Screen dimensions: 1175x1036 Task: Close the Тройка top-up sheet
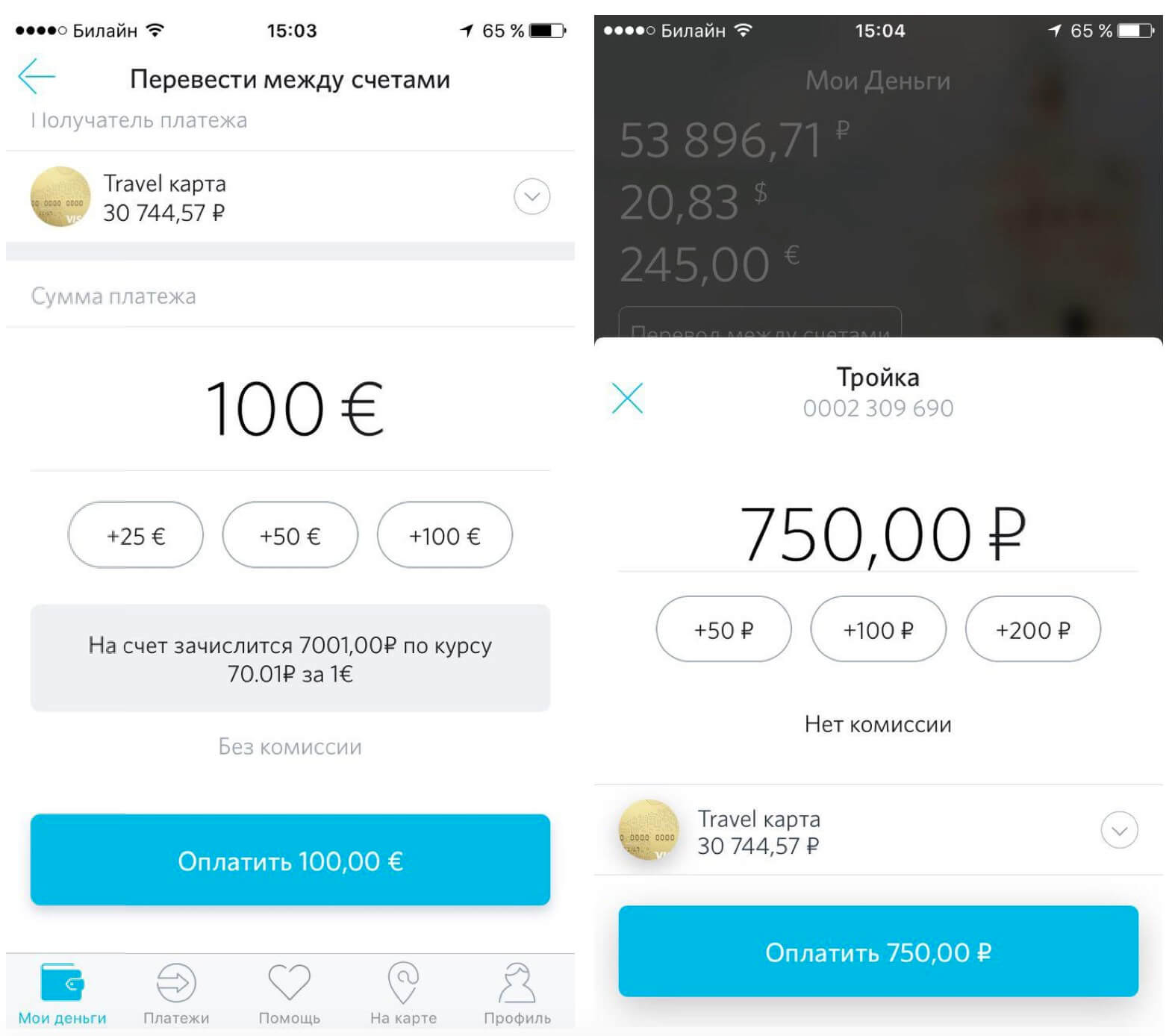click(x=626, y=398)
